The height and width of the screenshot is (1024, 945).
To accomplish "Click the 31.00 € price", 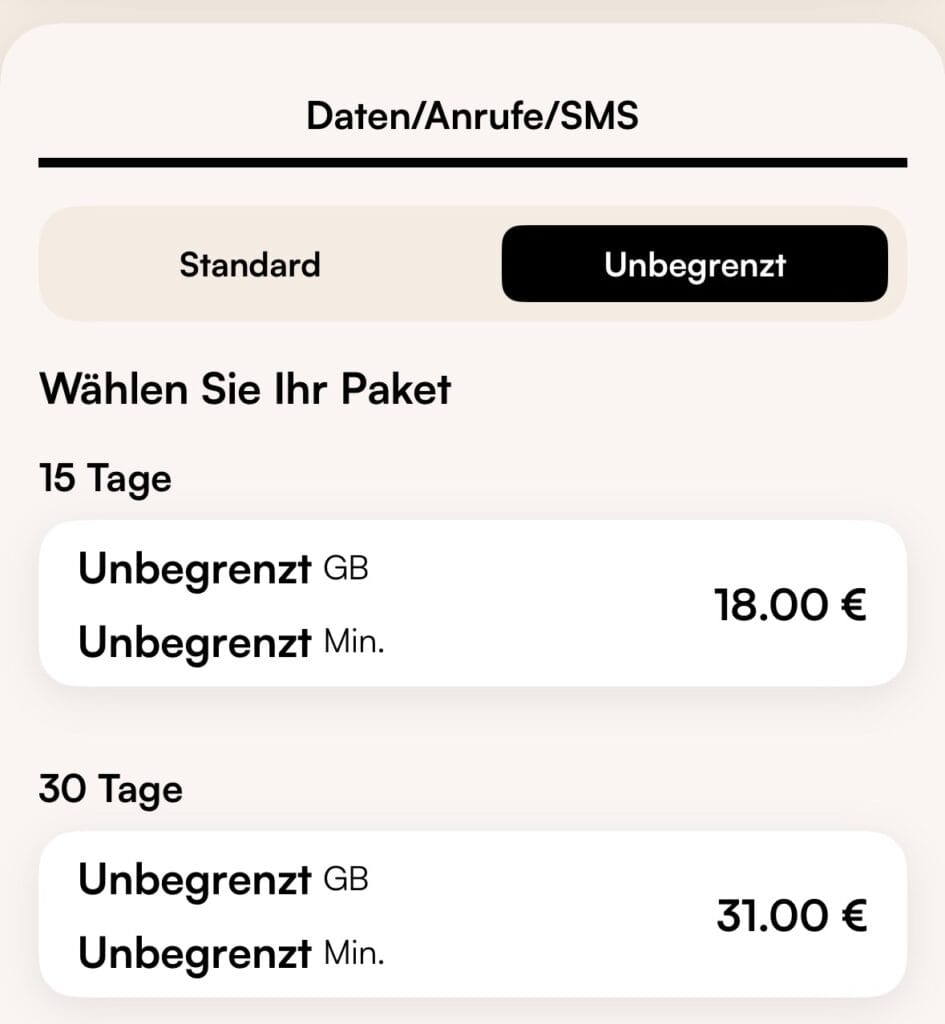I will 790,915.
